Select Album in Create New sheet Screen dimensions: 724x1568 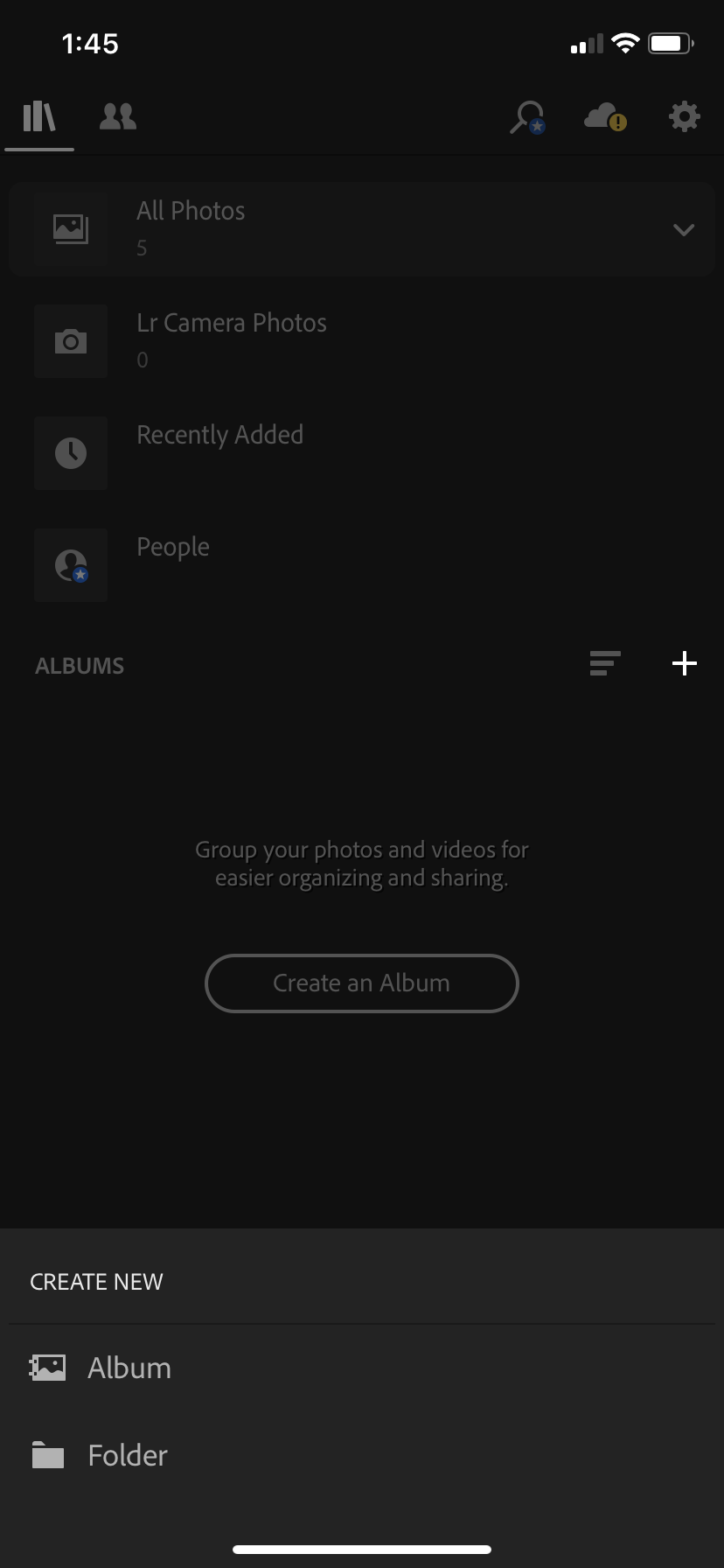(x=362, y=1368)
